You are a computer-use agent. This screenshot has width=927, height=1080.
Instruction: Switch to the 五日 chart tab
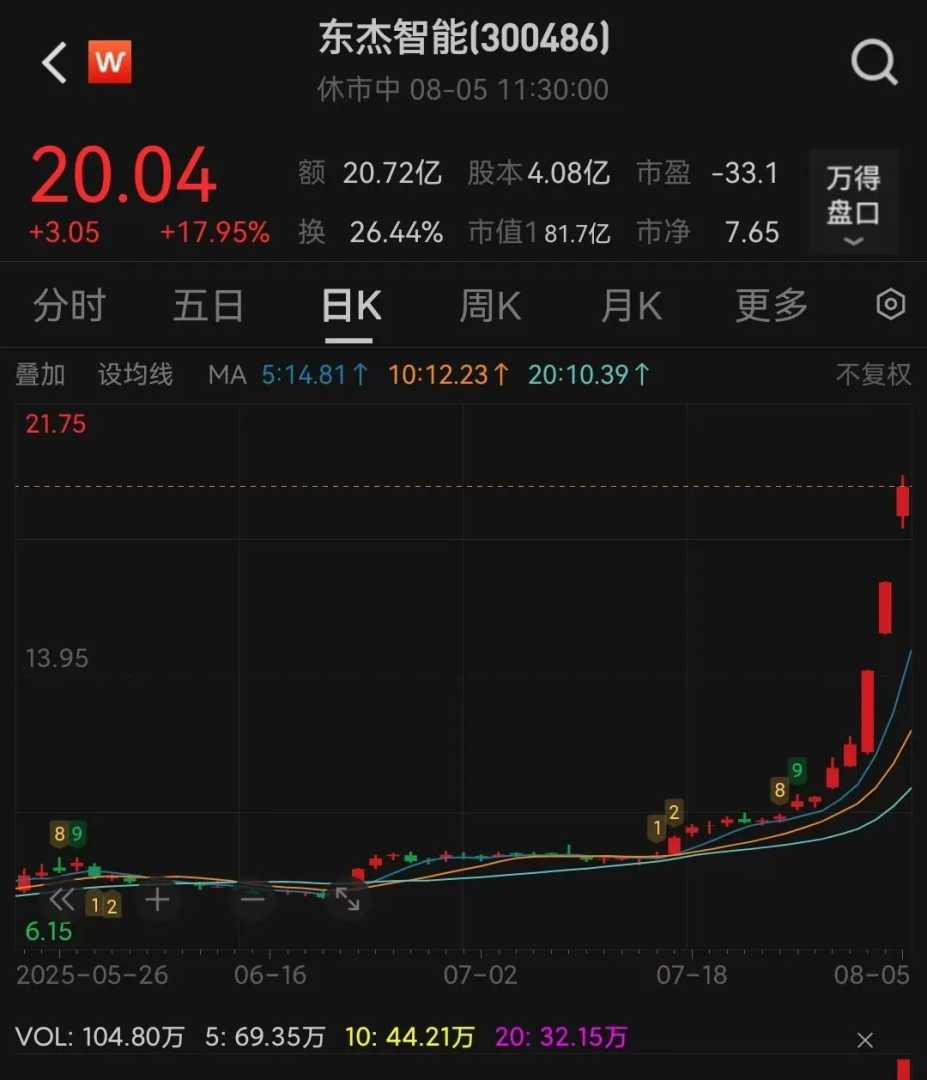pyautogui.click(x=208, y=306)
